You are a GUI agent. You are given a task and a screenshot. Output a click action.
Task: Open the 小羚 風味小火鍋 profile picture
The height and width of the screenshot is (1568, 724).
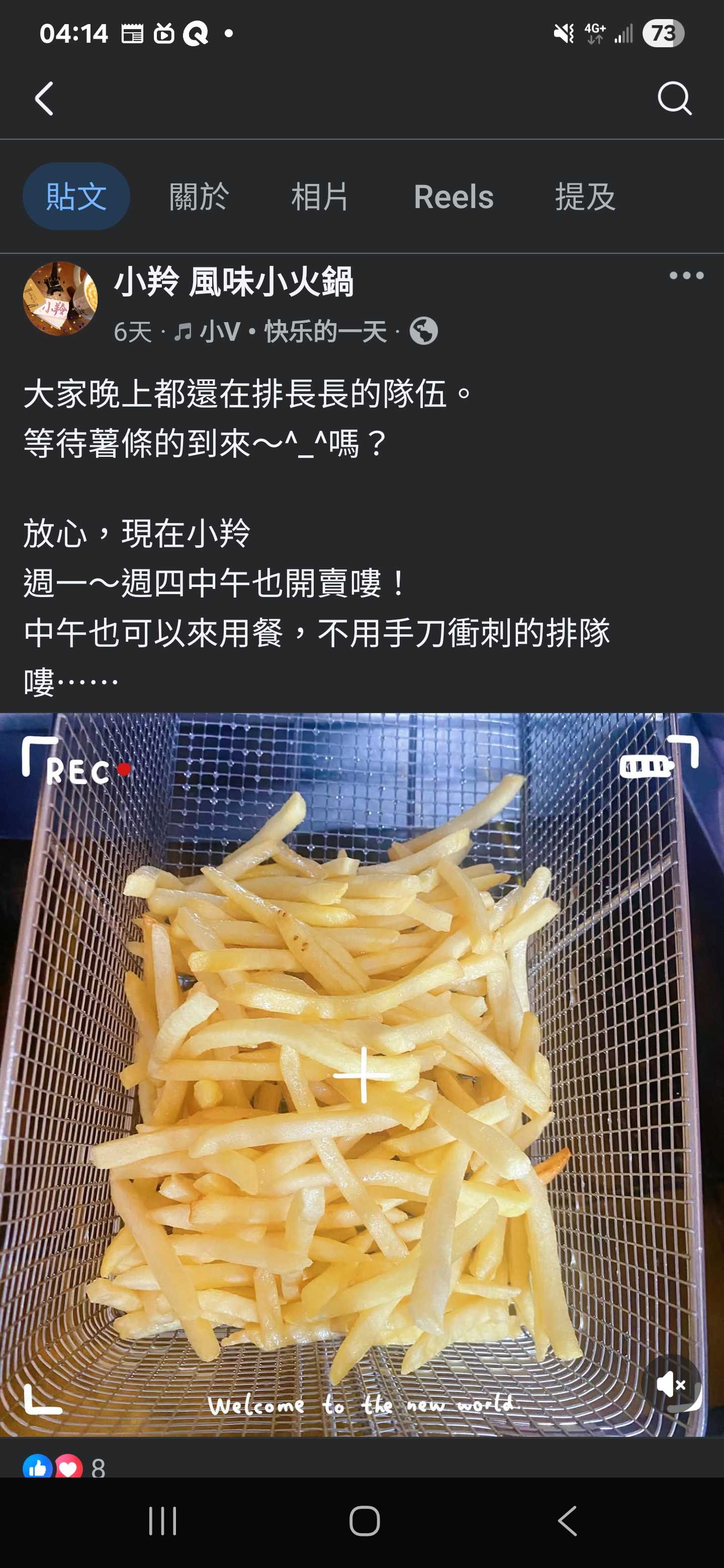tap(60, 298)
